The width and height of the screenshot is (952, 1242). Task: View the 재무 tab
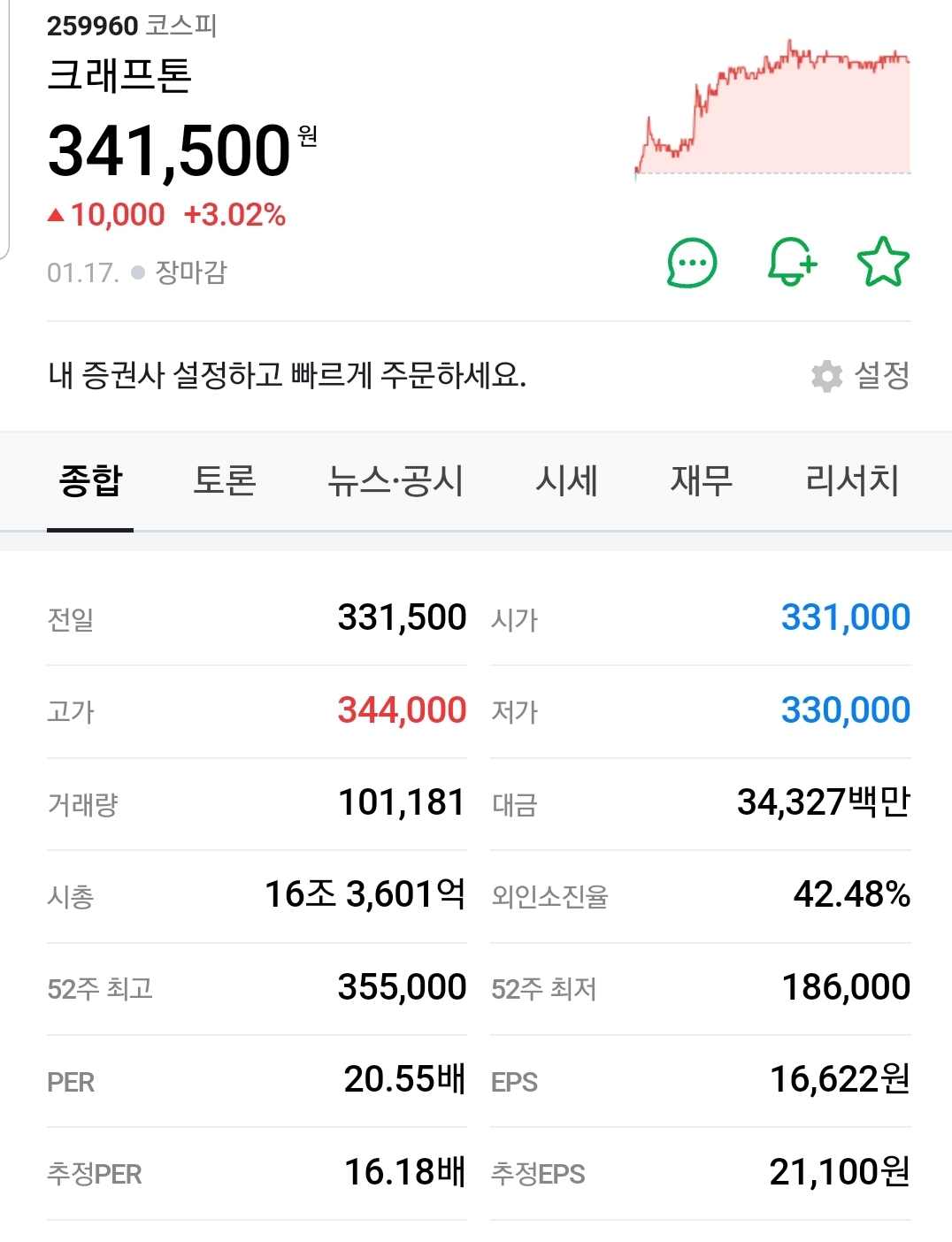tap(702, 480)
